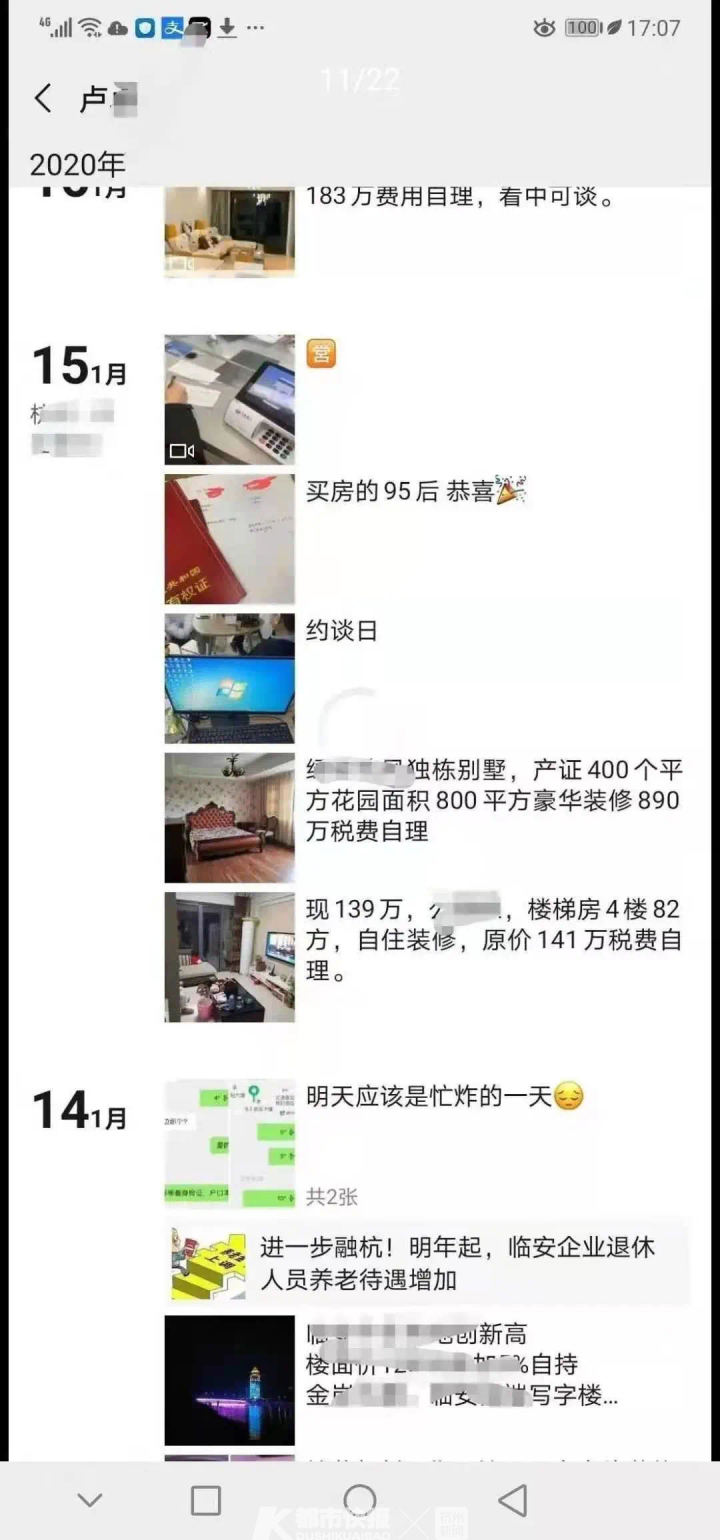Play the January 15 video post
This screenshot has height=1540, width=720.
coord(229,400)
